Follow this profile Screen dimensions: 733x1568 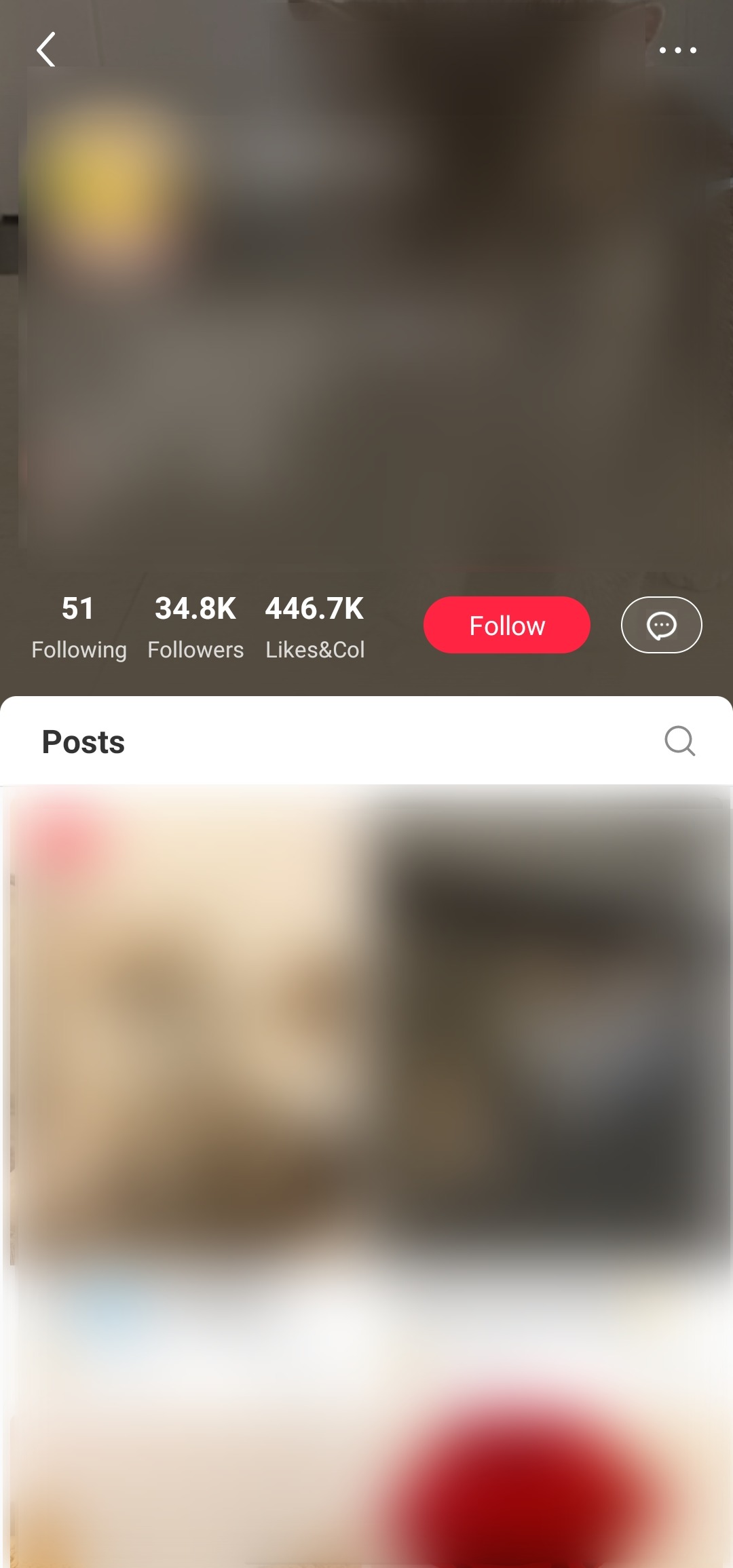[x=506, y=625]
